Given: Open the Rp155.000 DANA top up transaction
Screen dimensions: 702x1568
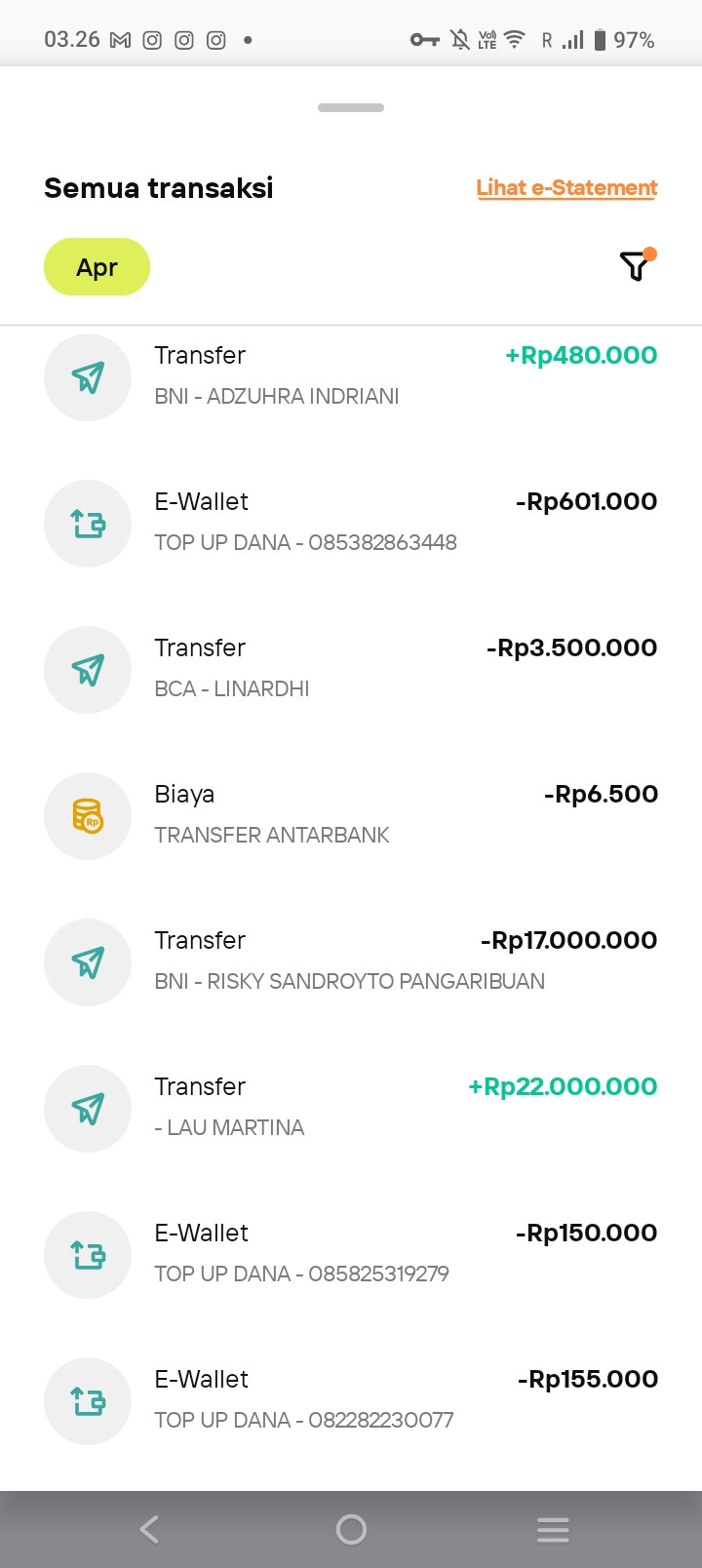Looking at the screenshot, I should (x=351, y=1400).
